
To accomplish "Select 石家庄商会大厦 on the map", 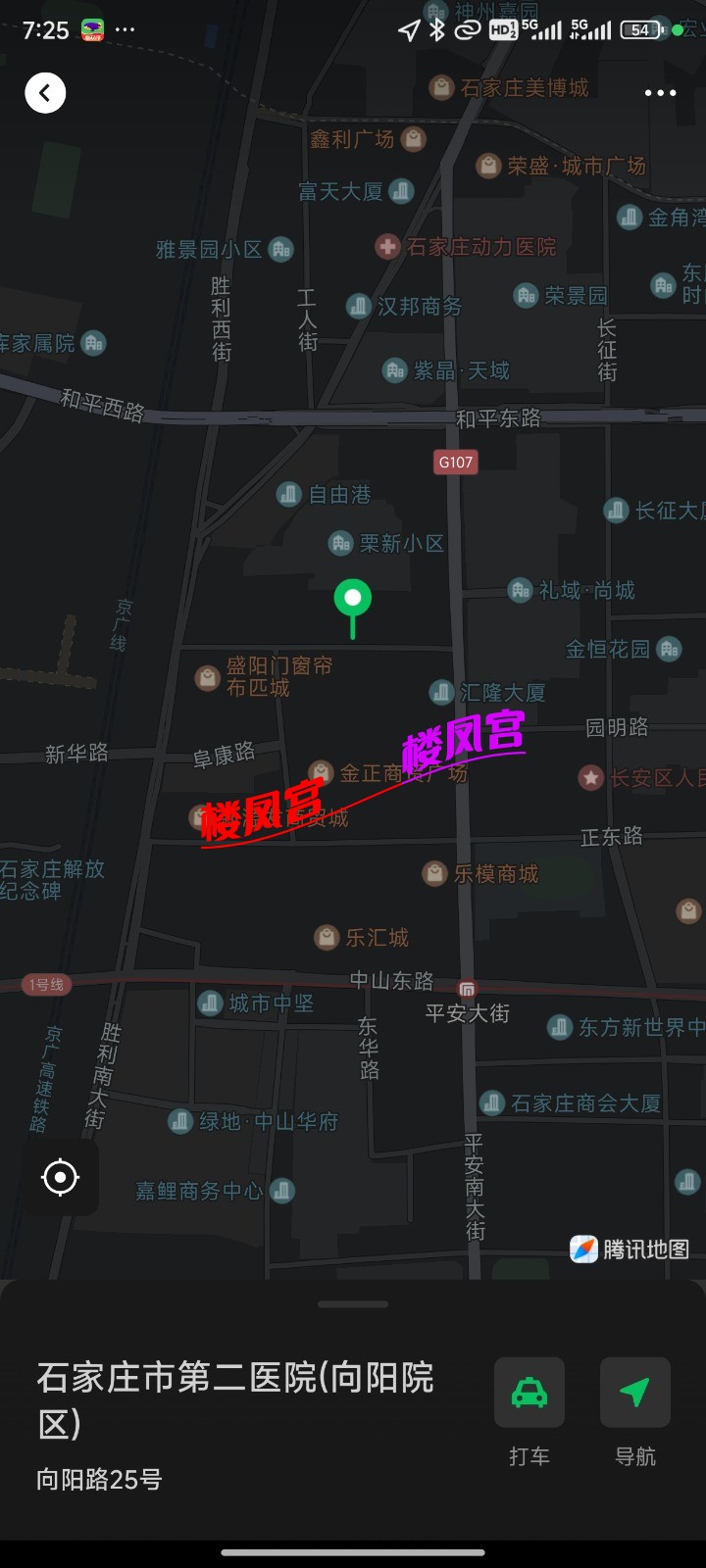I will 584,1103.
